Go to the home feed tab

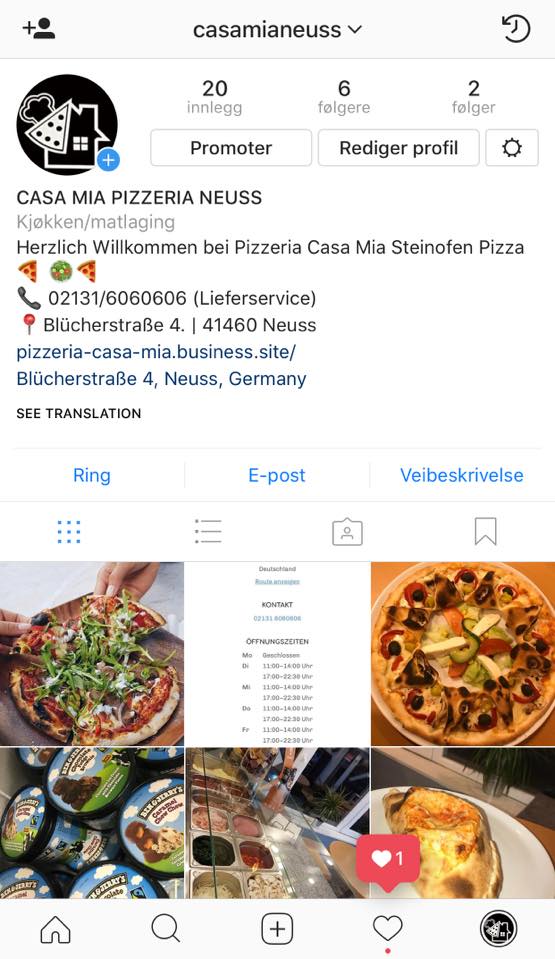coord(55,929)
